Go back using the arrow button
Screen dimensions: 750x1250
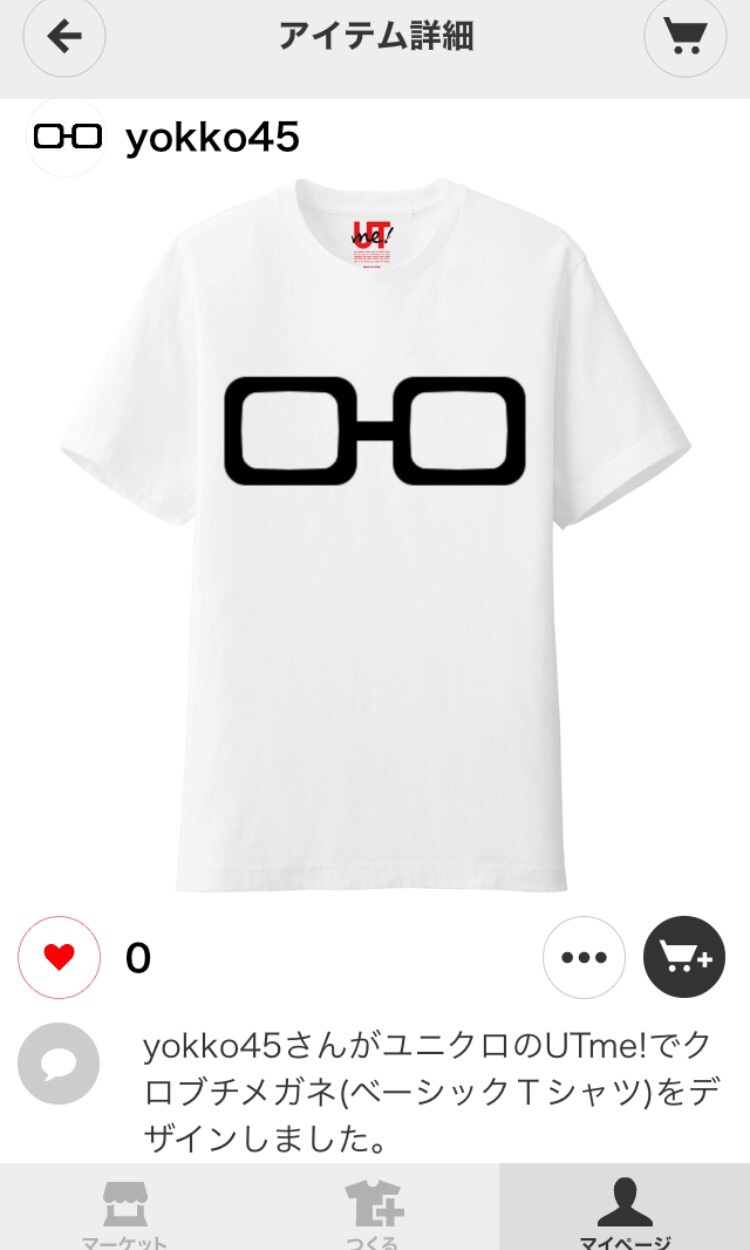coord(64,38)
